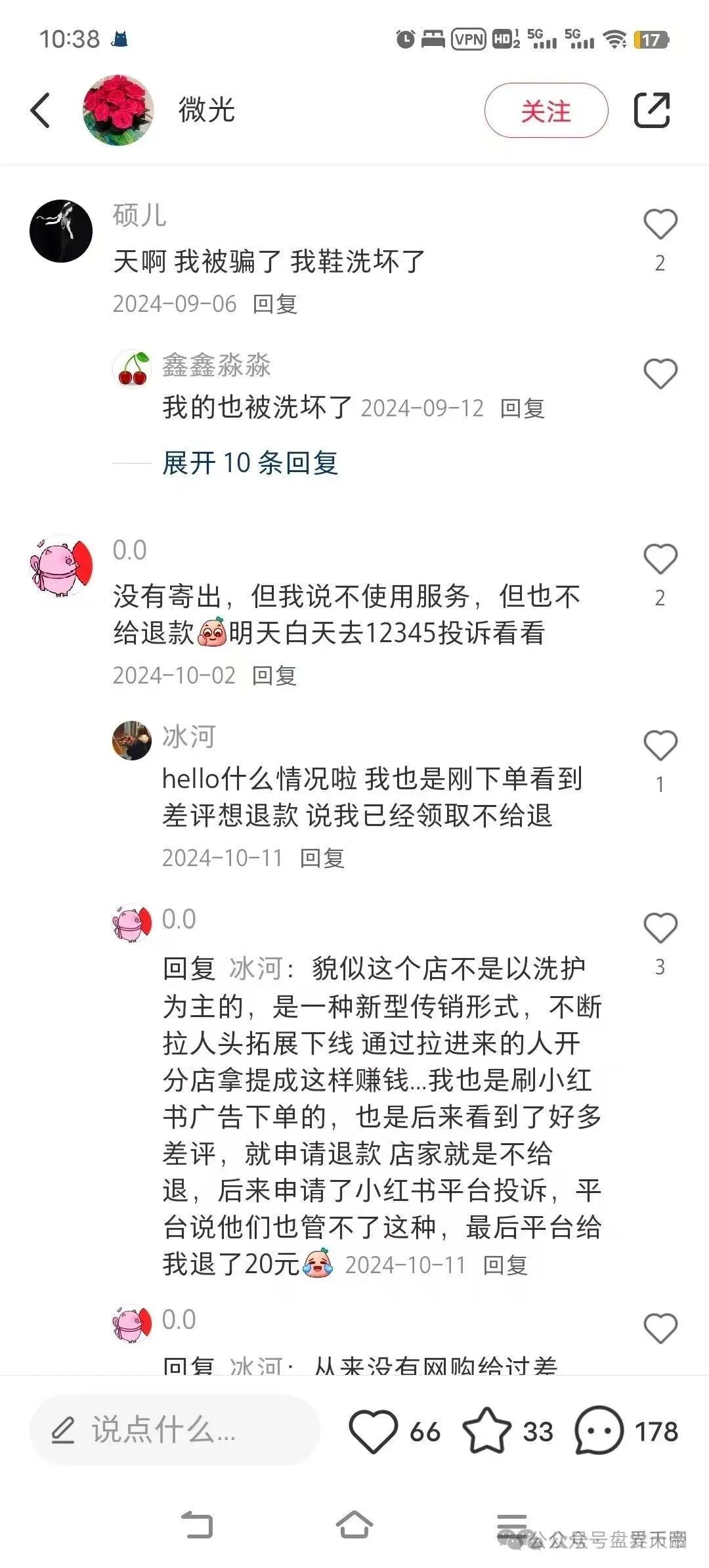The image size is (709, 1568).
Task: Like 0.0's comment about 12345 complaint
Action: point(660,559)
